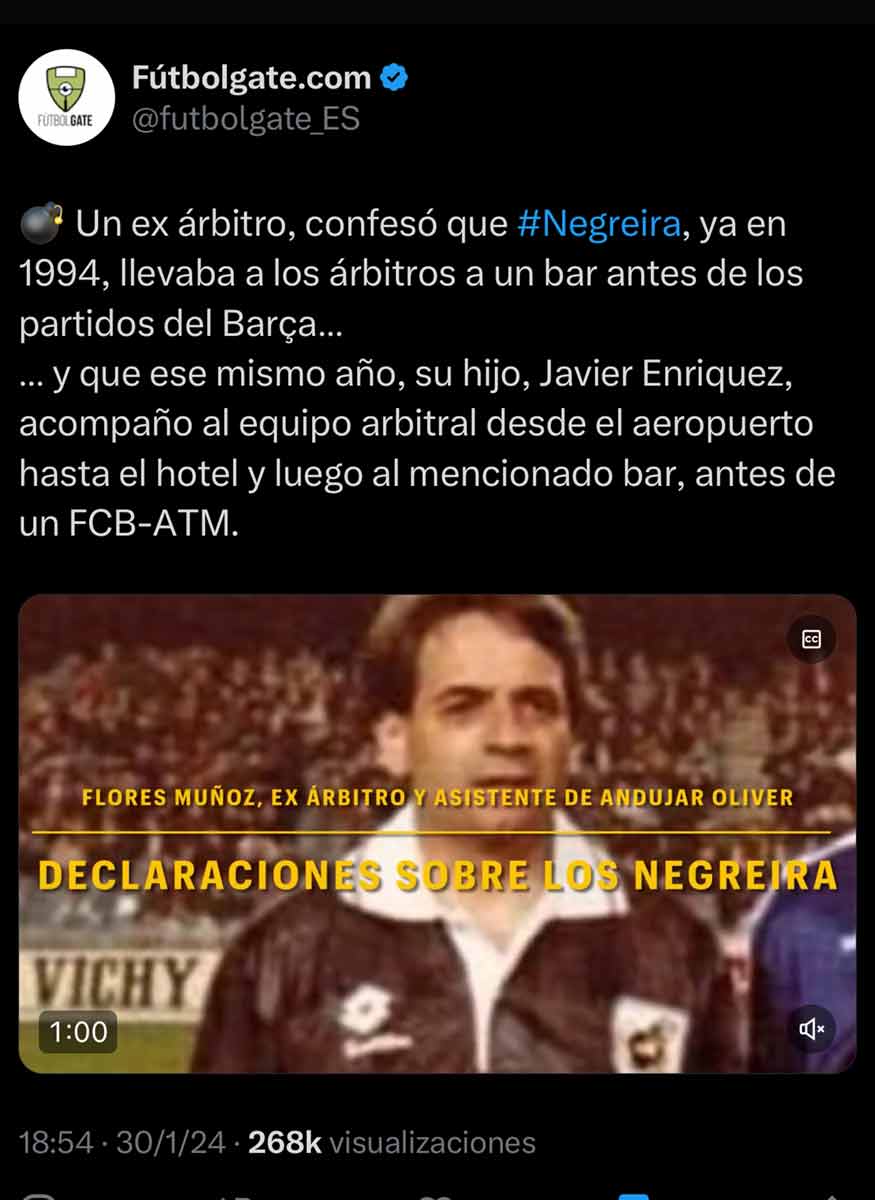Toggle closed captions on the video
This screenshot has height=1200, width=875.
pyautogui.click(x=811, y=640)
